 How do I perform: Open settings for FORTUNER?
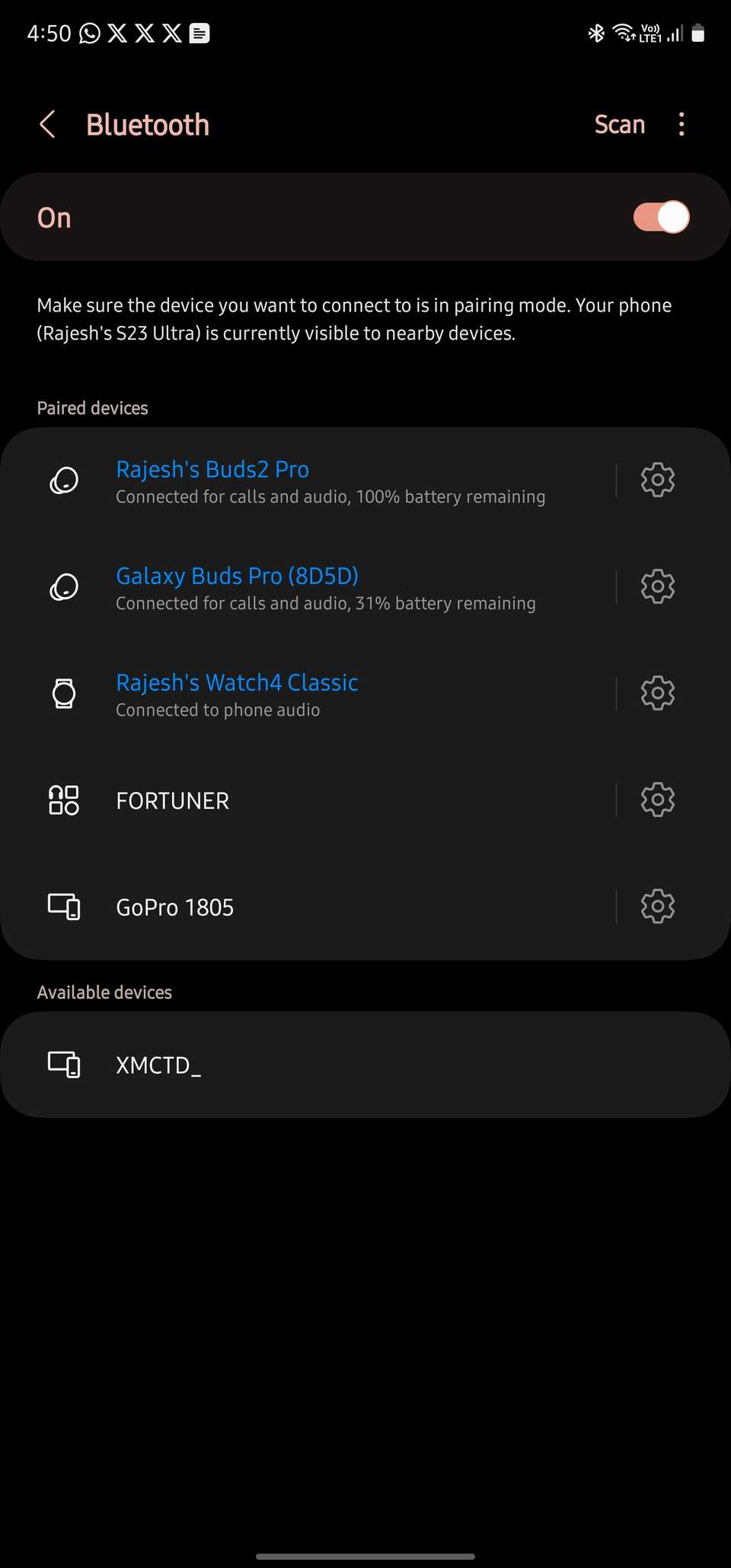[657, 800]
